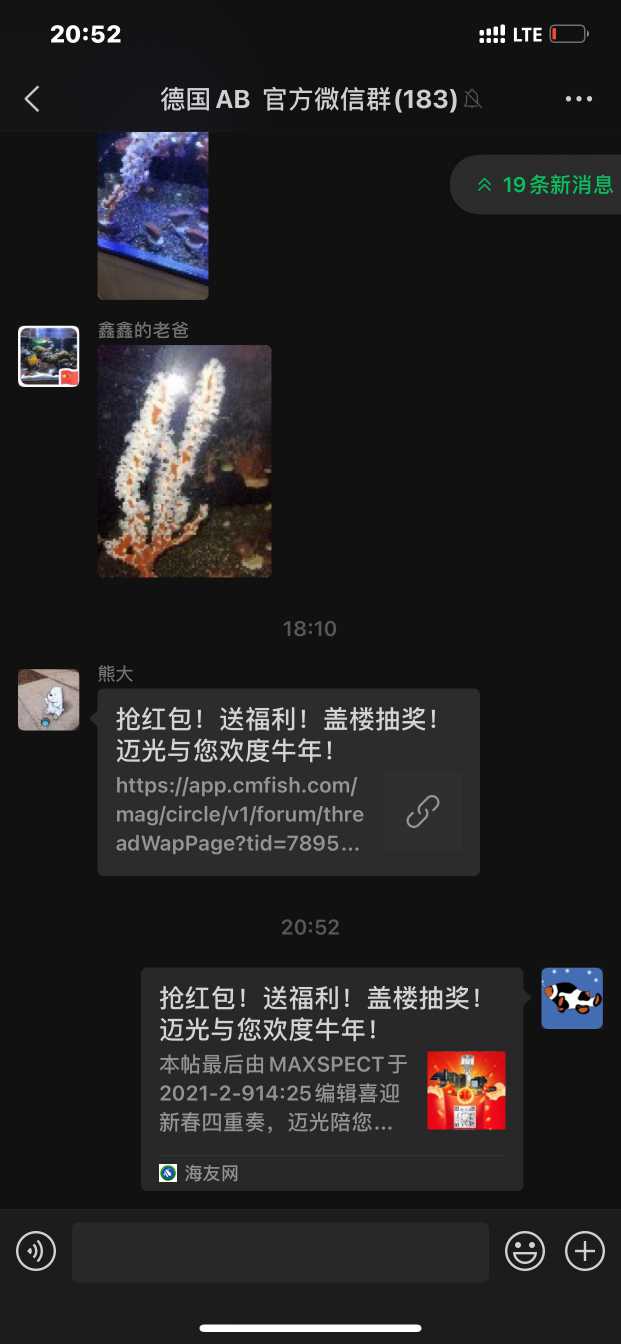Open 鑫鑫的老爸's coral photo

pyautogui.click(x=184, y=461)
